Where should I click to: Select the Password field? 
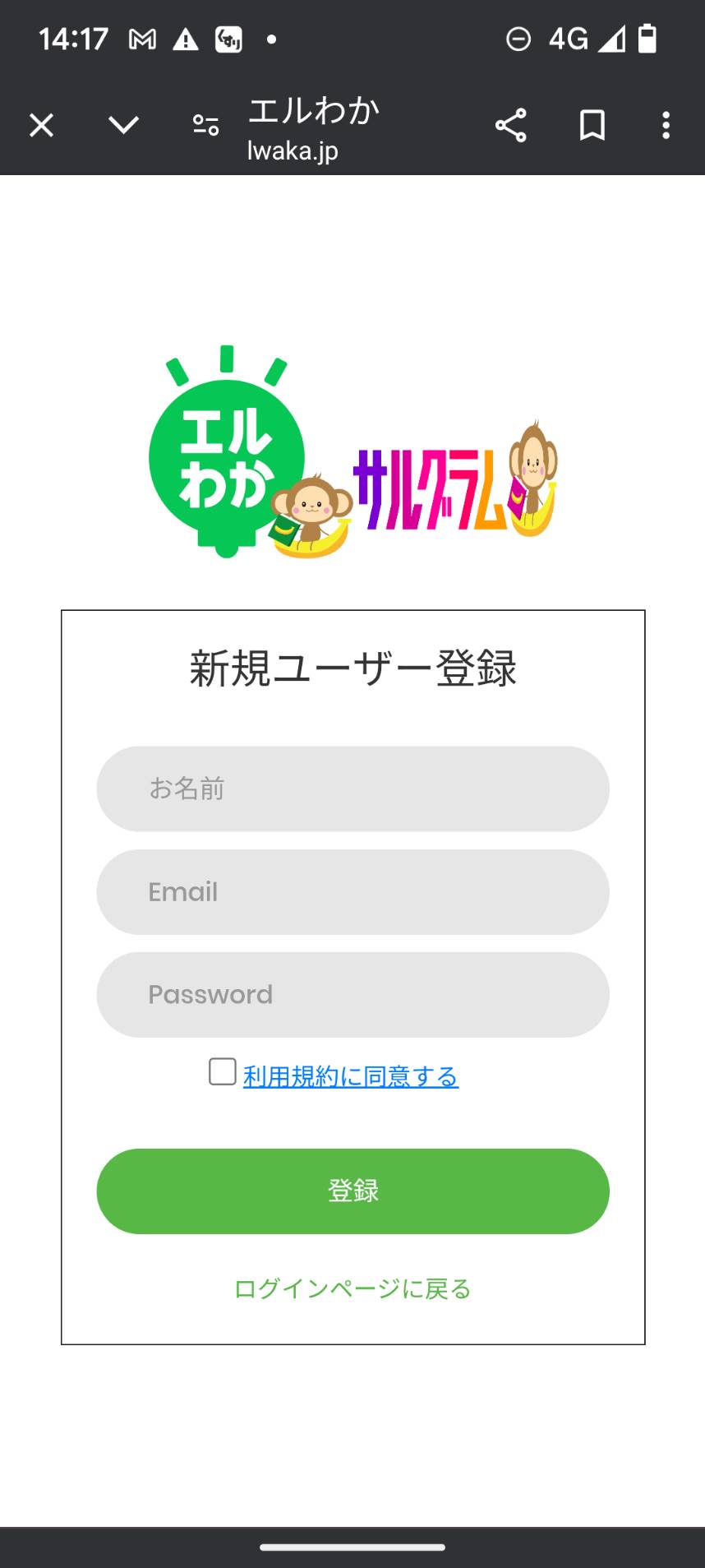point(353,994)
